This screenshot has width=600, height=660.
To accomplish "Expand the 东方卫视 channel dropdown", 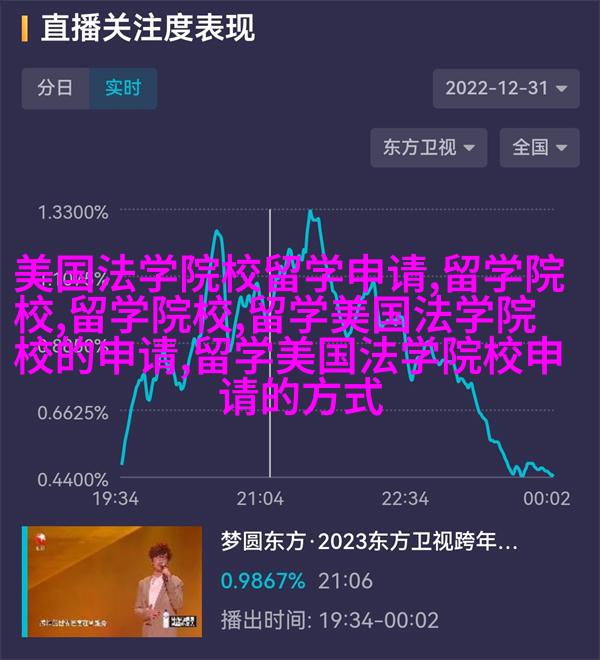I will pos(429,147).
